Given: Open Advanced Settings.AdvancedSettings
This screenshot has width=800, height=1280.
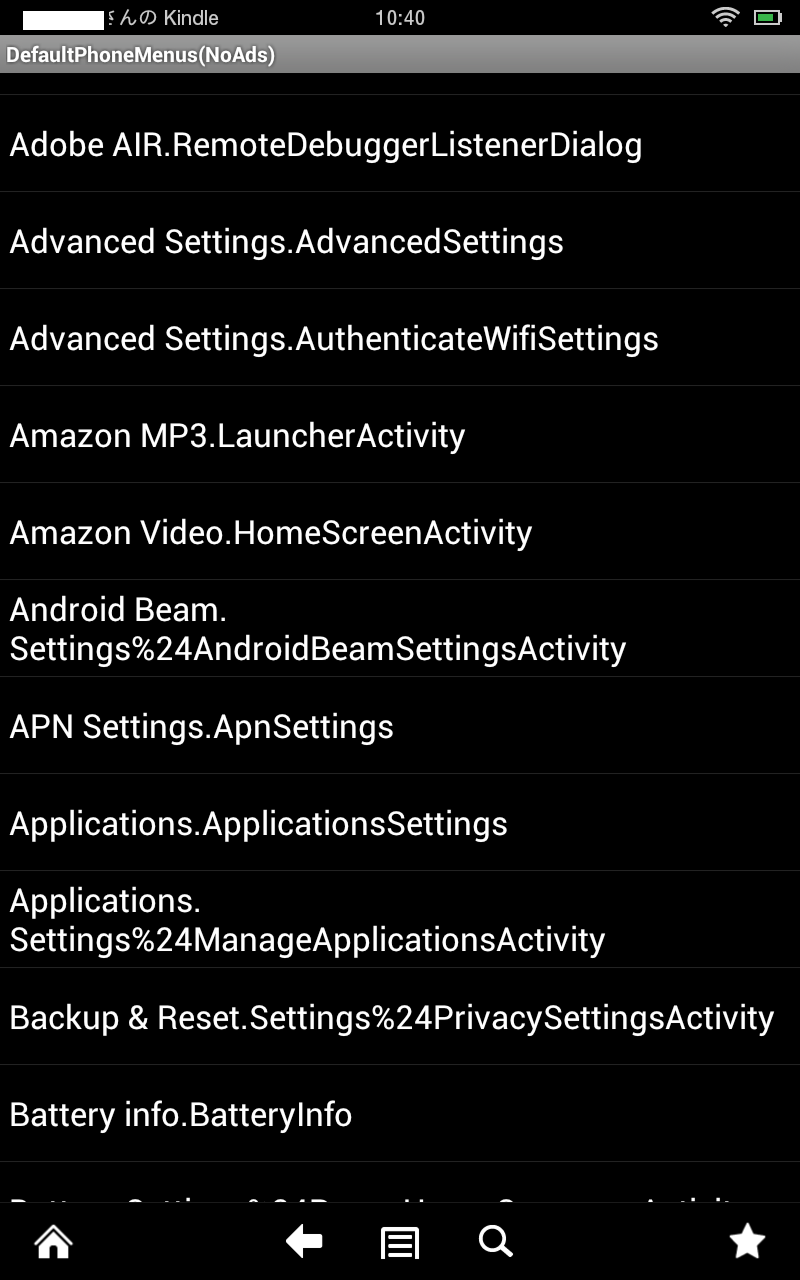Looking at the screenshot, I should (x=285, y=241).
